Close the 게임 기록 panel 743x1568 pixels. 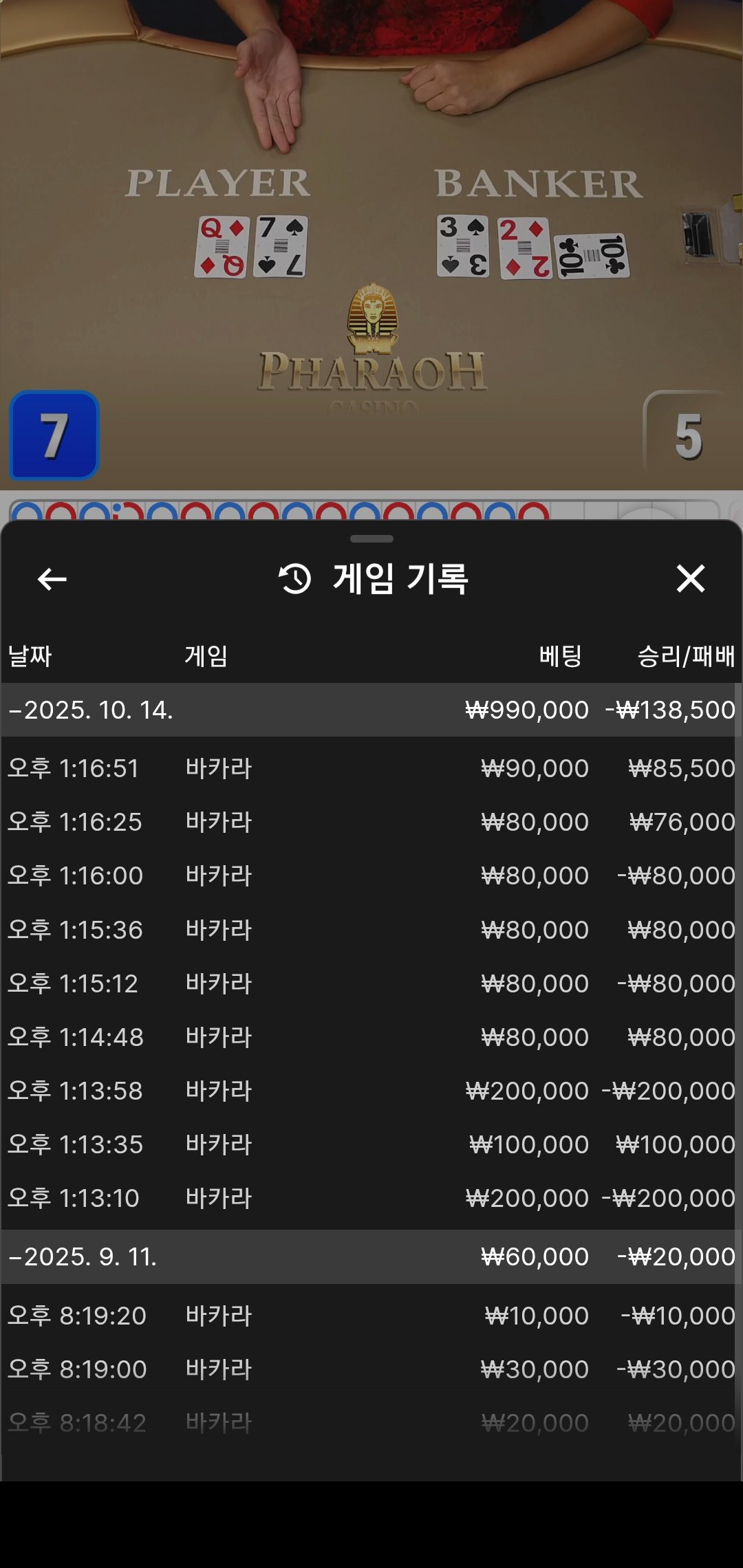(x=690, y=579)
